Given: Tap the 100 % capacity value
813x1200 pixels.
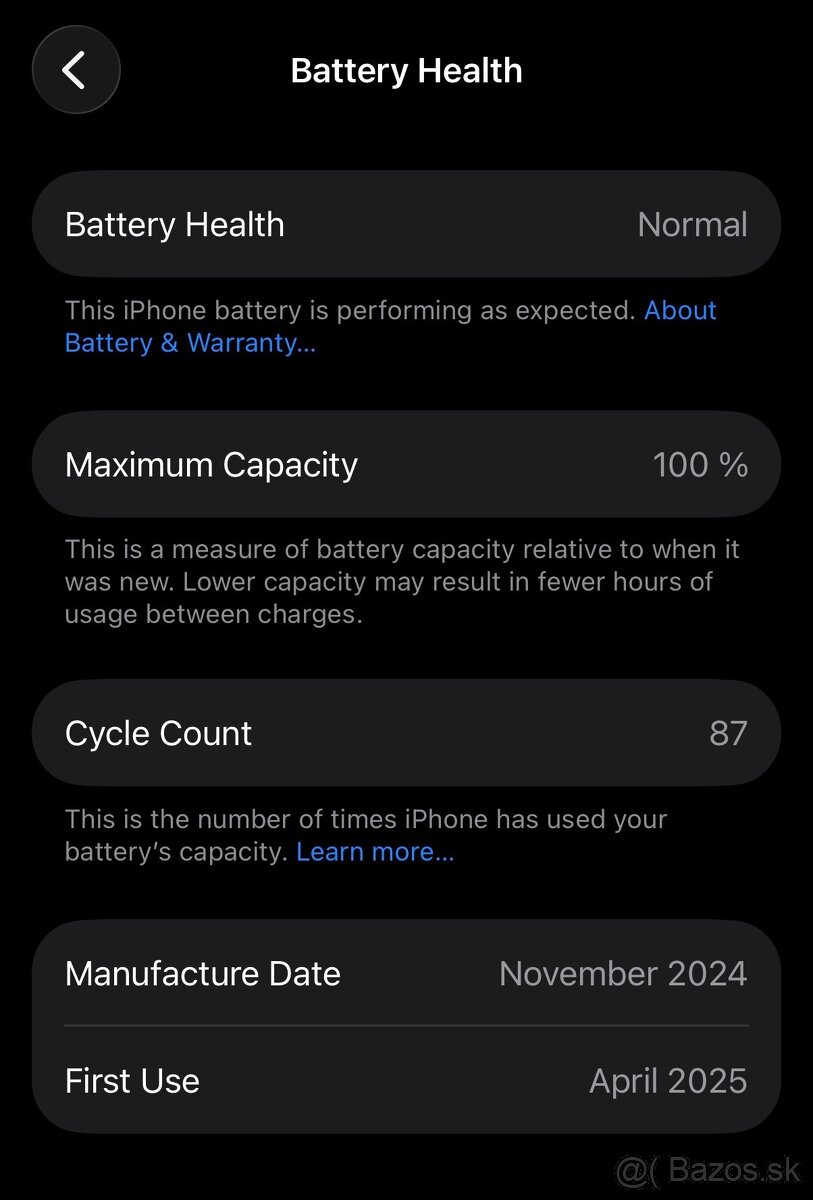Looking at the screenshot, I should 701,464.
